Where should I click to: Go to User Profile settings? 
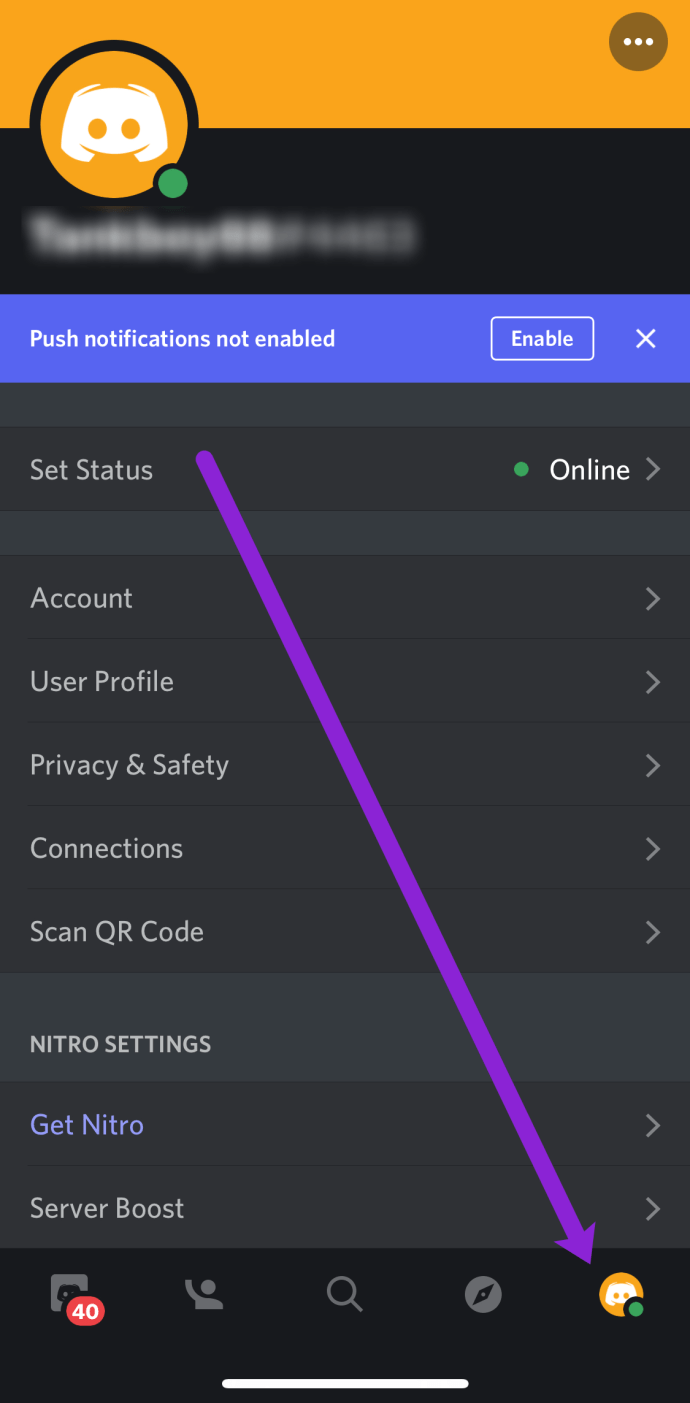(x=345, y=681)
